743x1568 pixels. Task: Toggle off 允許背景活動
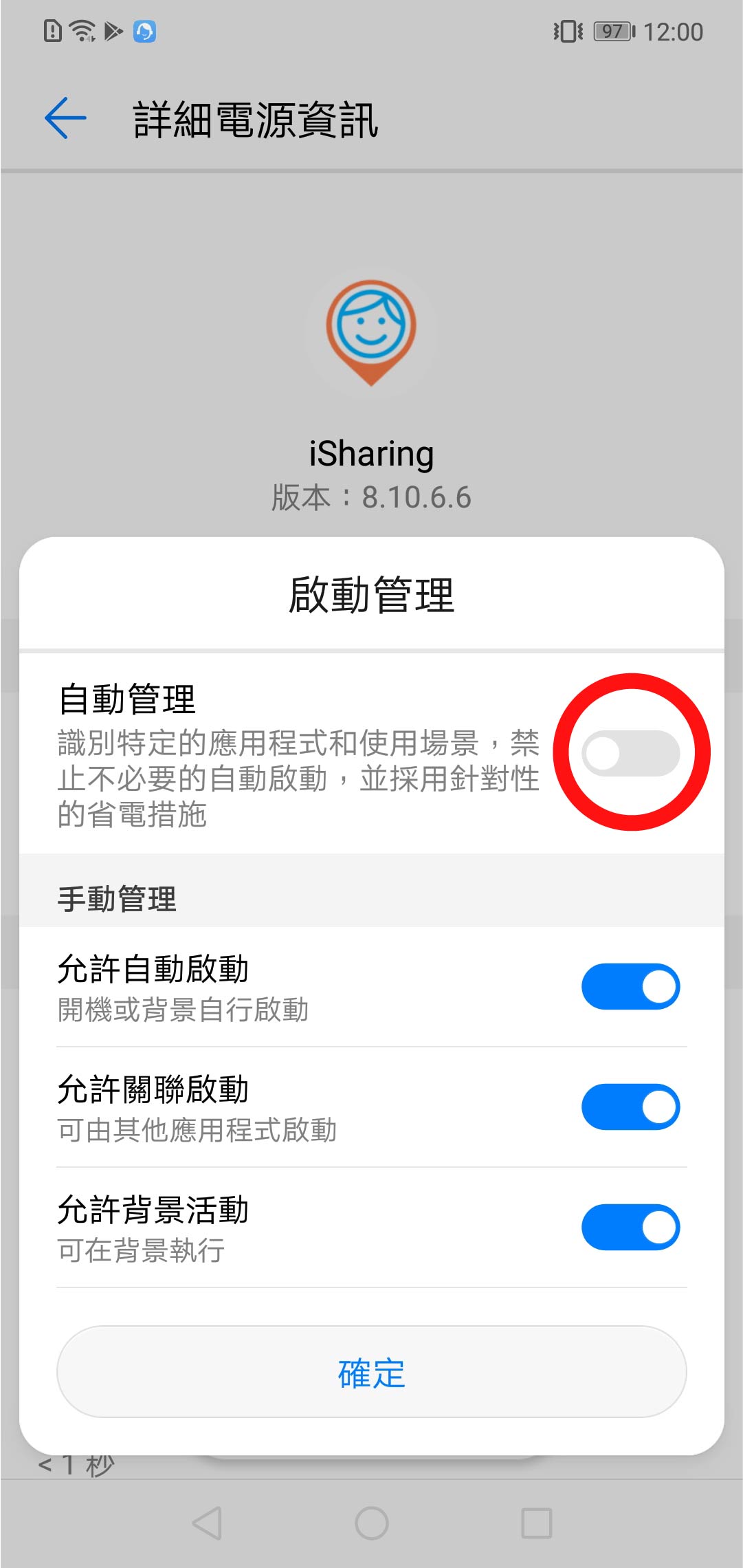[x=630, y=1227]
